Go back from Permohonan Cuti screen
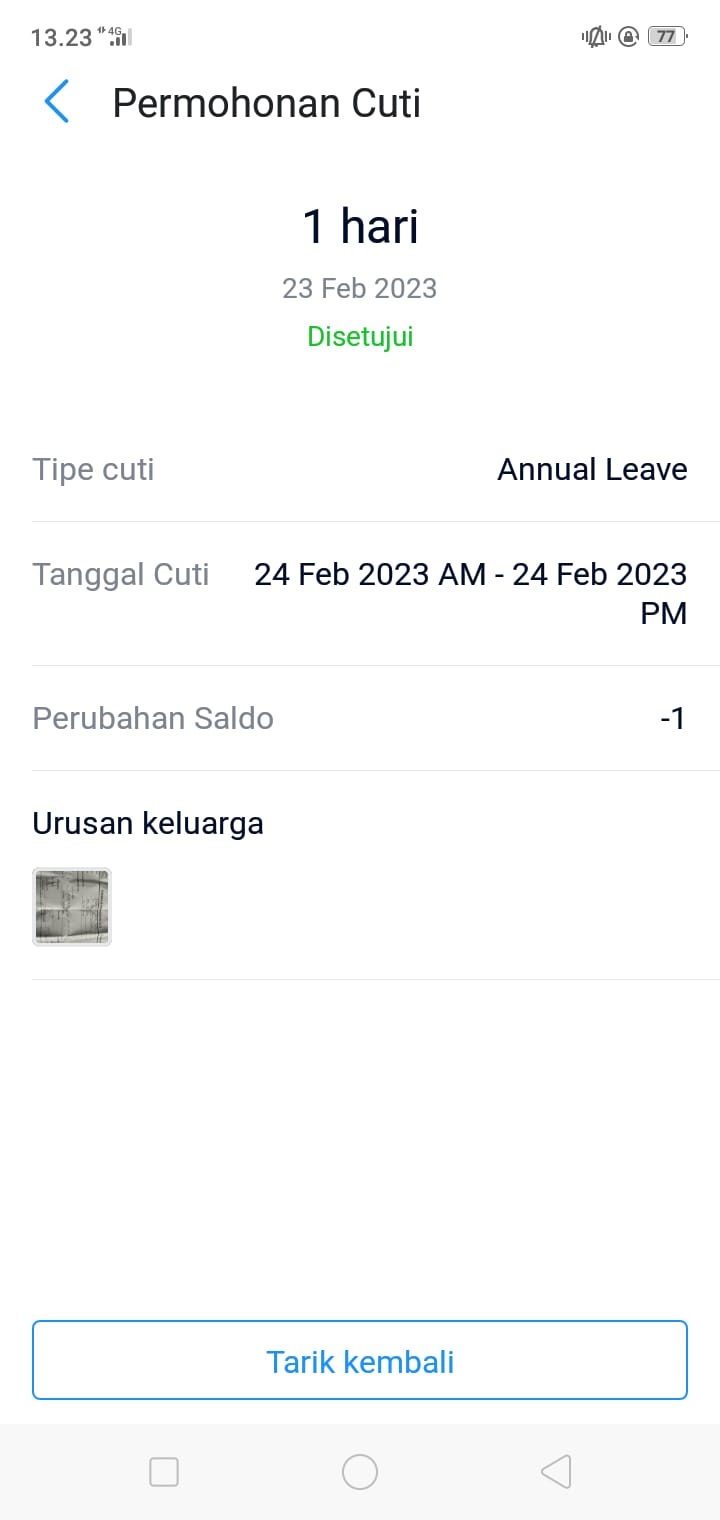Image resolution: width=720 pixels, height=1520 pixels. (x=57, y=103)
